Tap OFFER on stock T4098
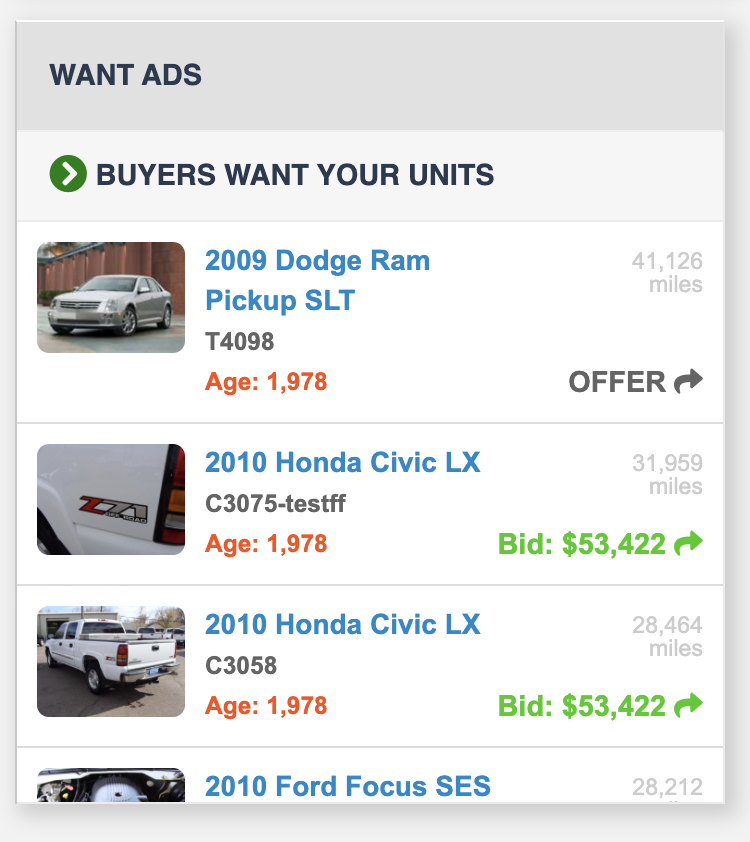750x842 pixels. [x=635, y=382]
